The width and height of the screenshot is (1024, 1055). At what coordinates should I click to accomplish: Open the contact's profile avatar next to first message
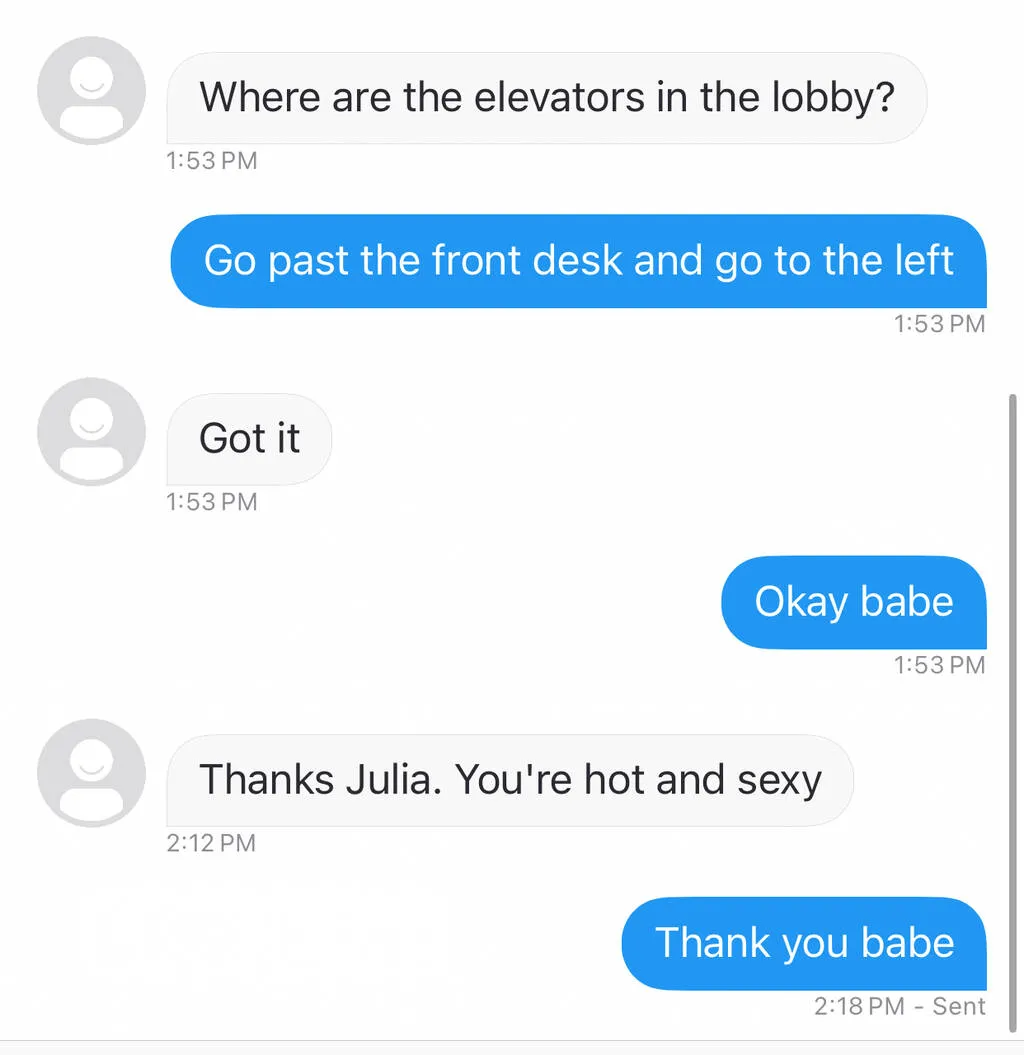91,90
